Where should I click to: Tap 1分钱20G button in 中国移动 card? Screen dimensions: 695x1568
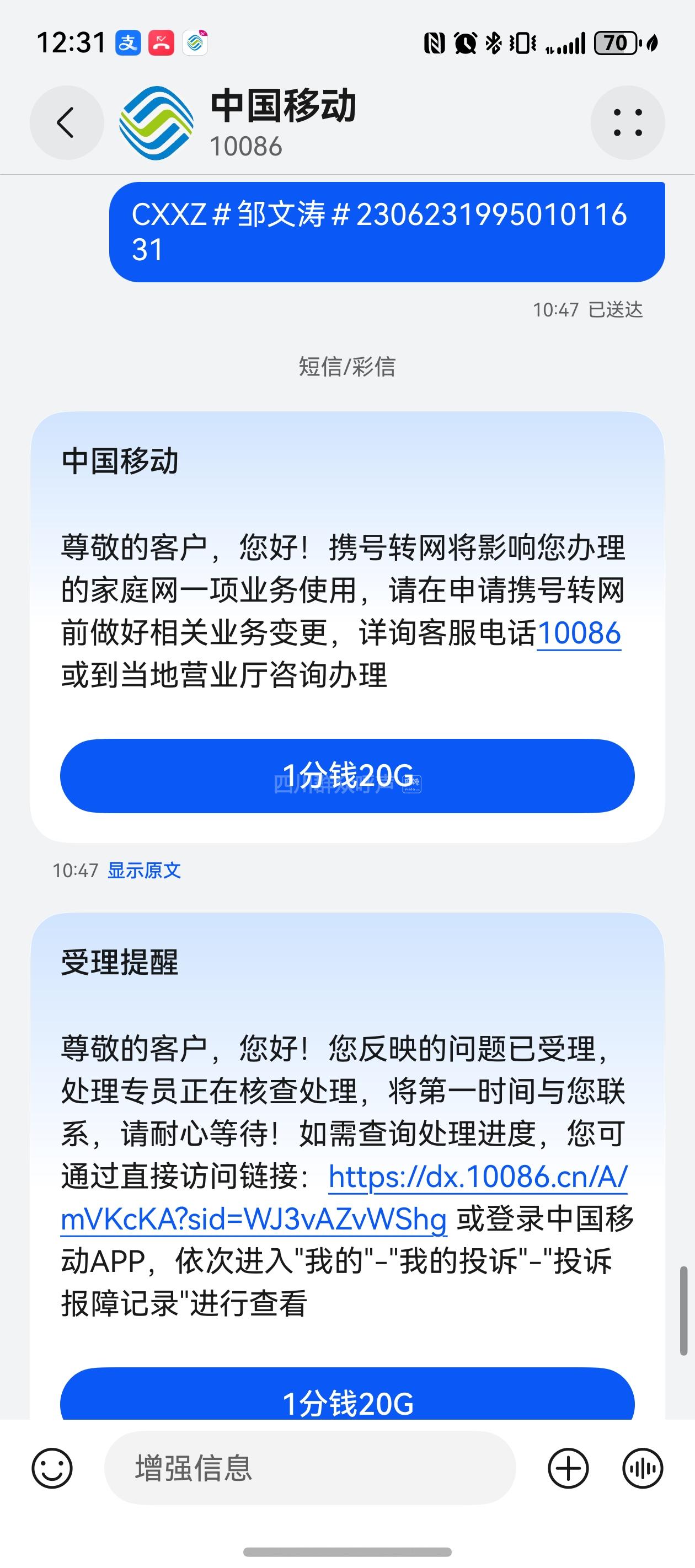coord(347,776)
